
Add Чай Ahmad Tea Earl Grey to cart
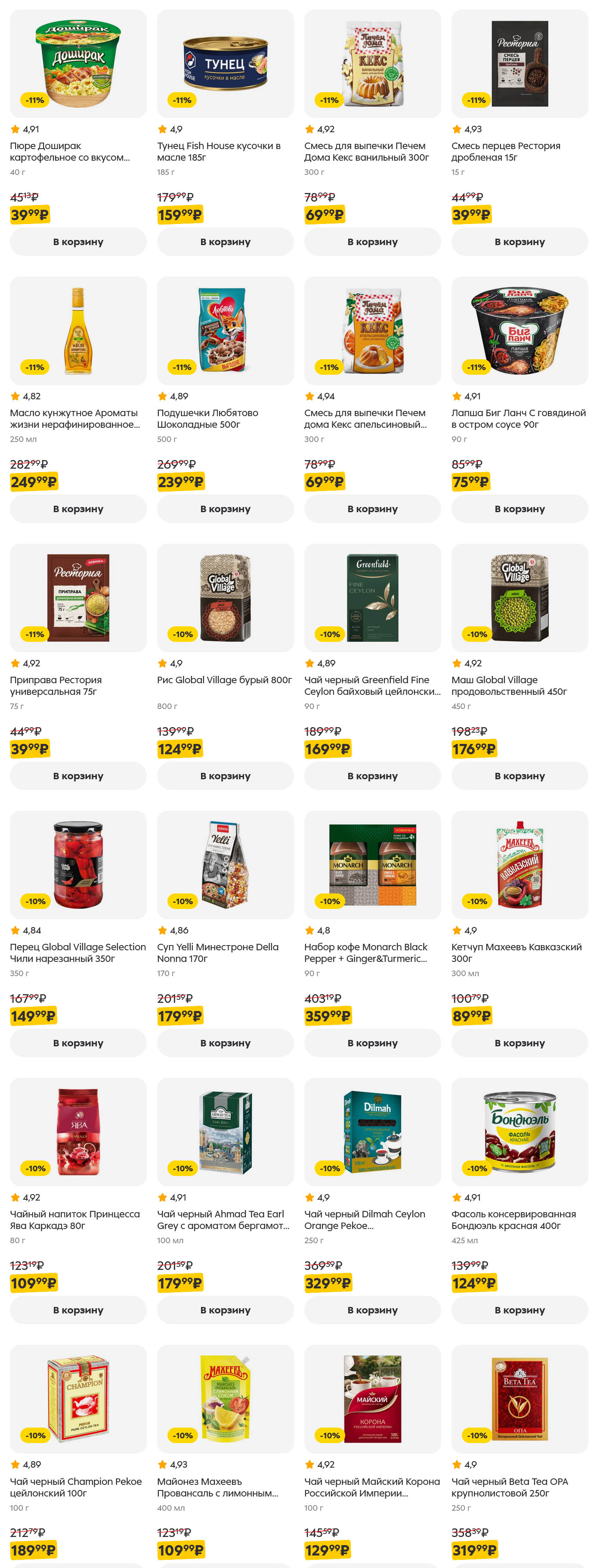pyautogui.click(x=225, y=1310)
